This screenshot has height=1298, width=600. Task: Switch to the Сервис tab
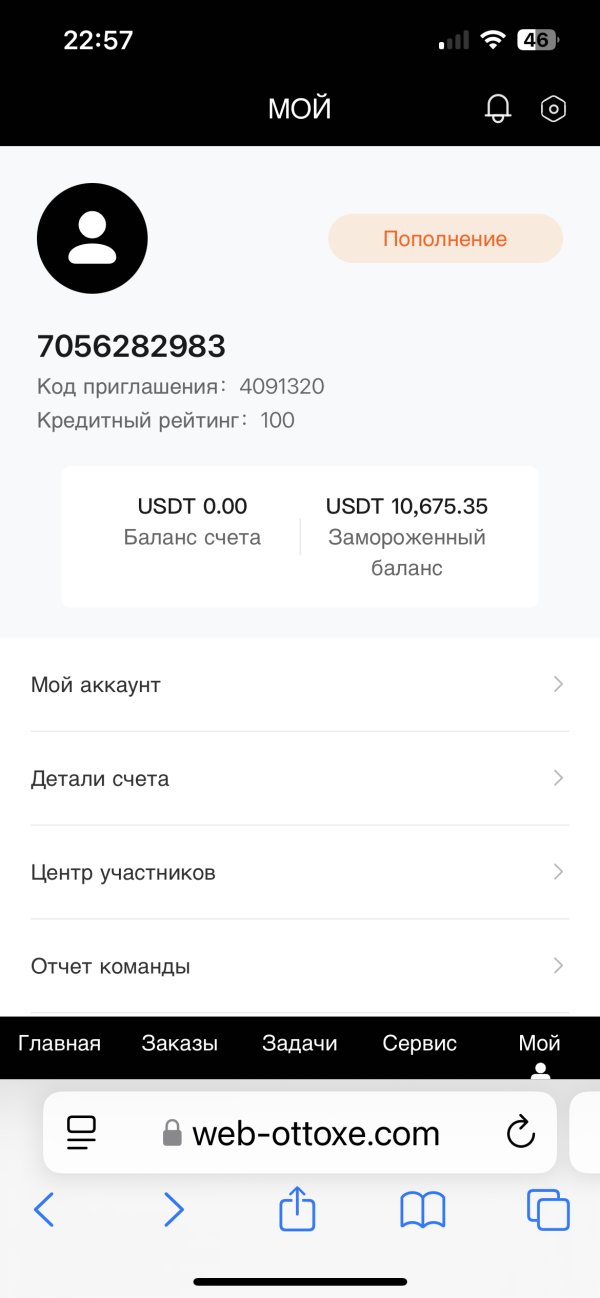tap(420, 1044)
